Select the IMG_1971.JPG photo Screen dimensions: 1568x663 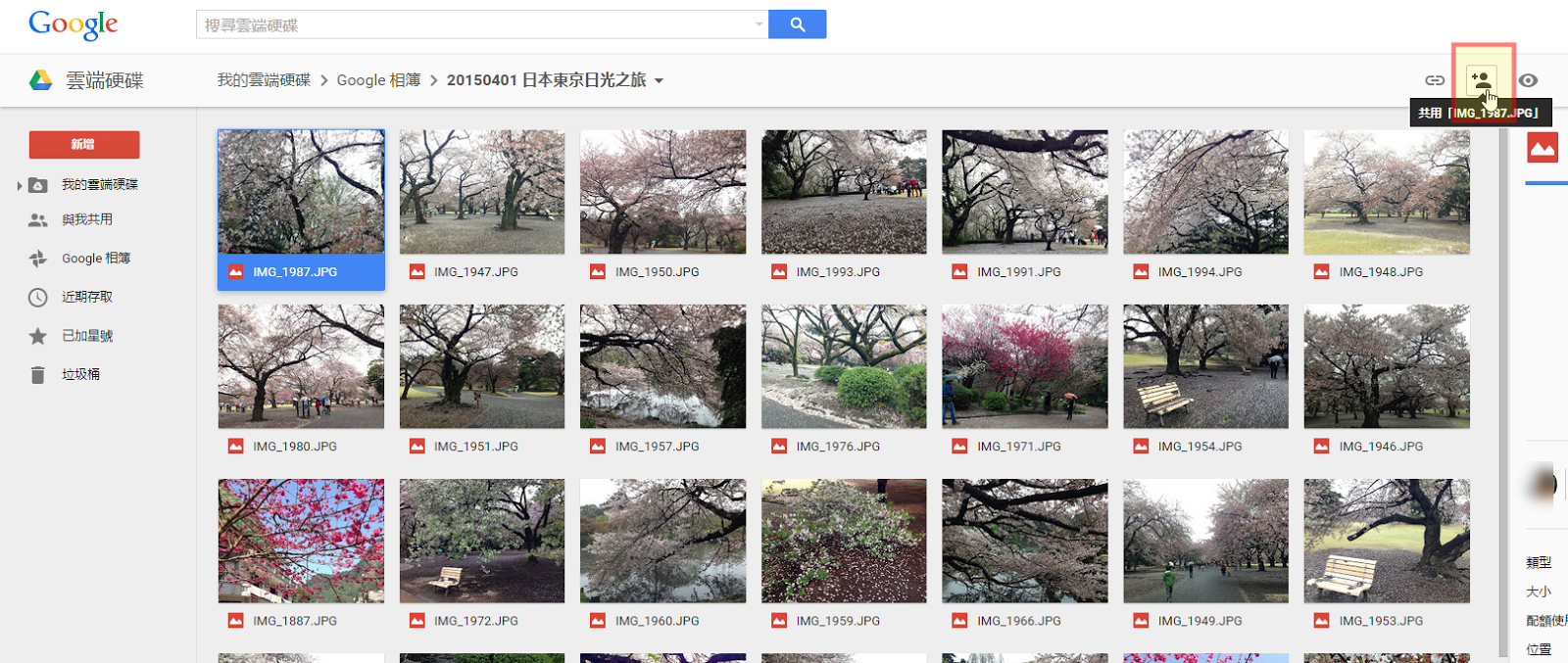pos(1024,366)
